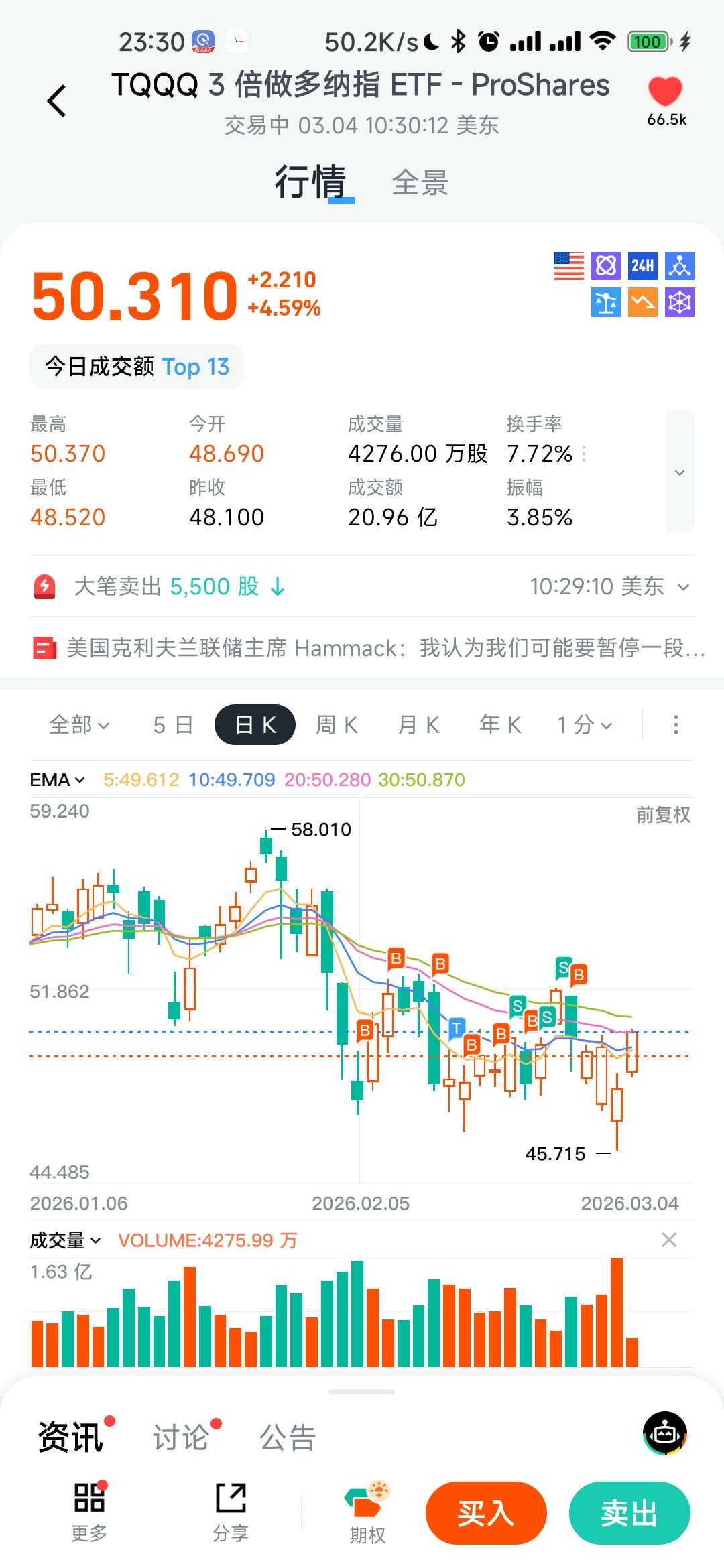The height and width of the screenshot is (1568, 724).
Task: Tap the red heart favorite icon
Action: [665, 92]
